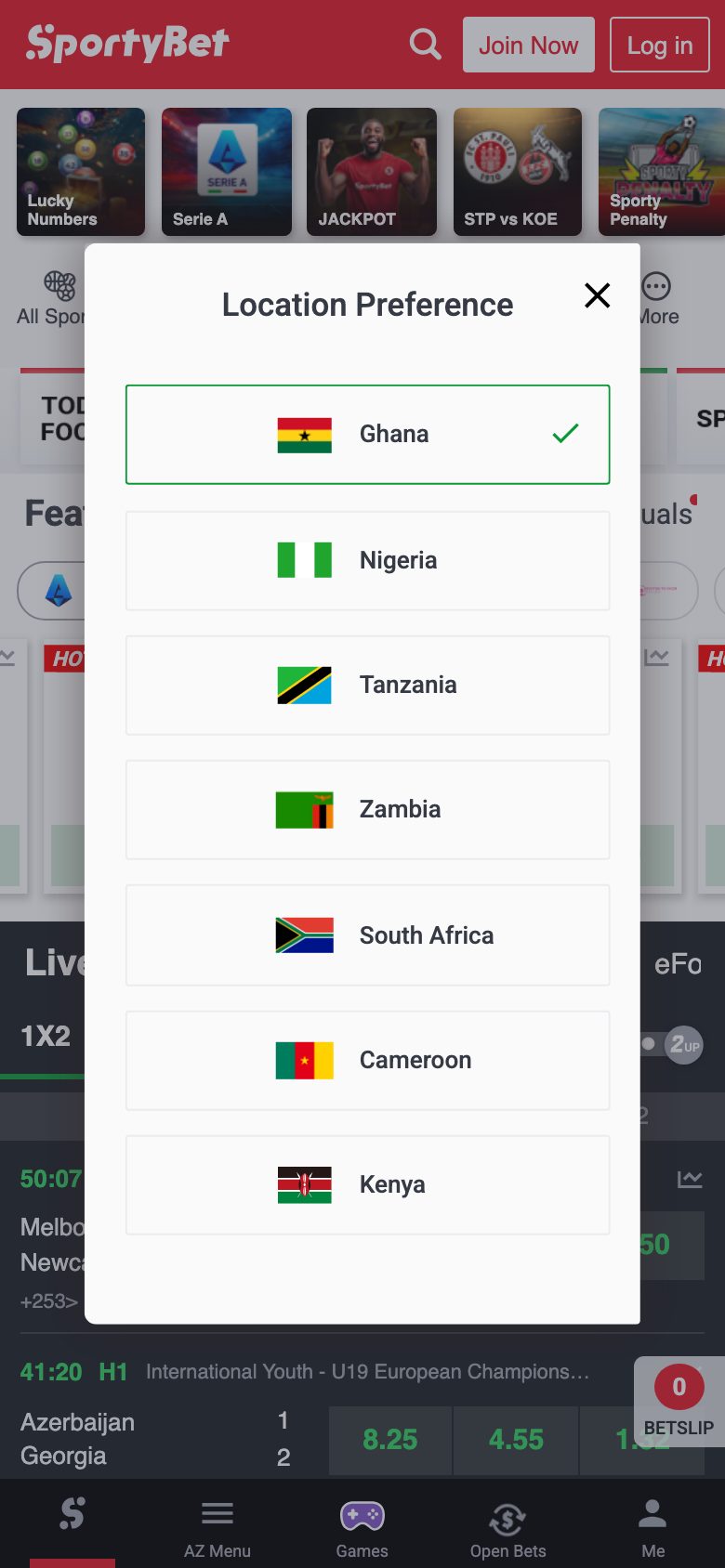
Task: Select Zambia from the country options
Action: coord(367,809)
